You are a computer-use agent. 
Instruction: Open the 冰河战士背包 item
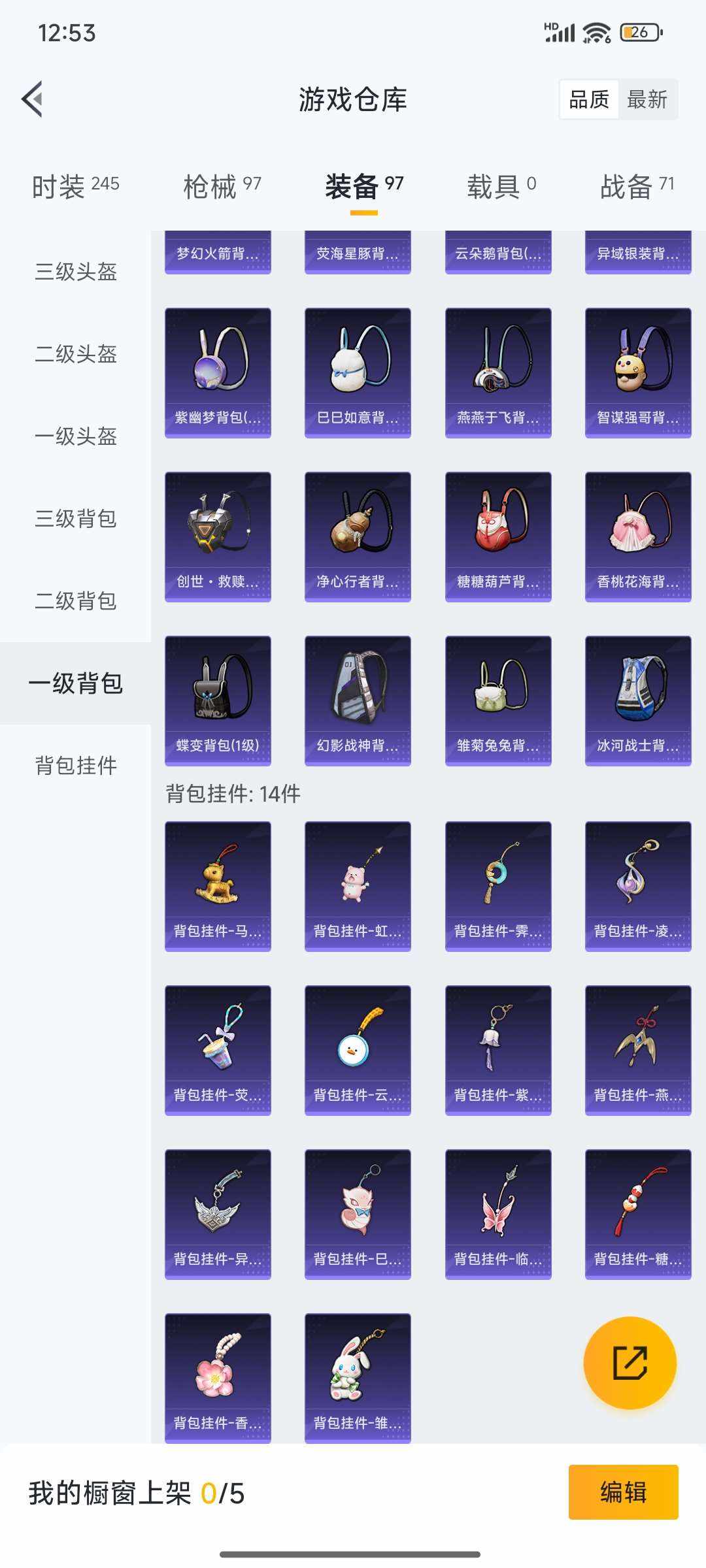pos(638,699)
